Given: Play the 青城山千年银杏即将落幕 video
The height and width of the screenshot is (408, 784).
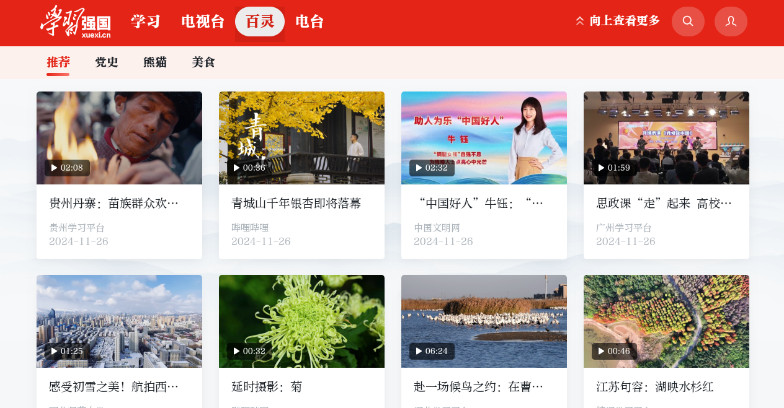Looking at the screenshot, I should click(x=302, y=175).
